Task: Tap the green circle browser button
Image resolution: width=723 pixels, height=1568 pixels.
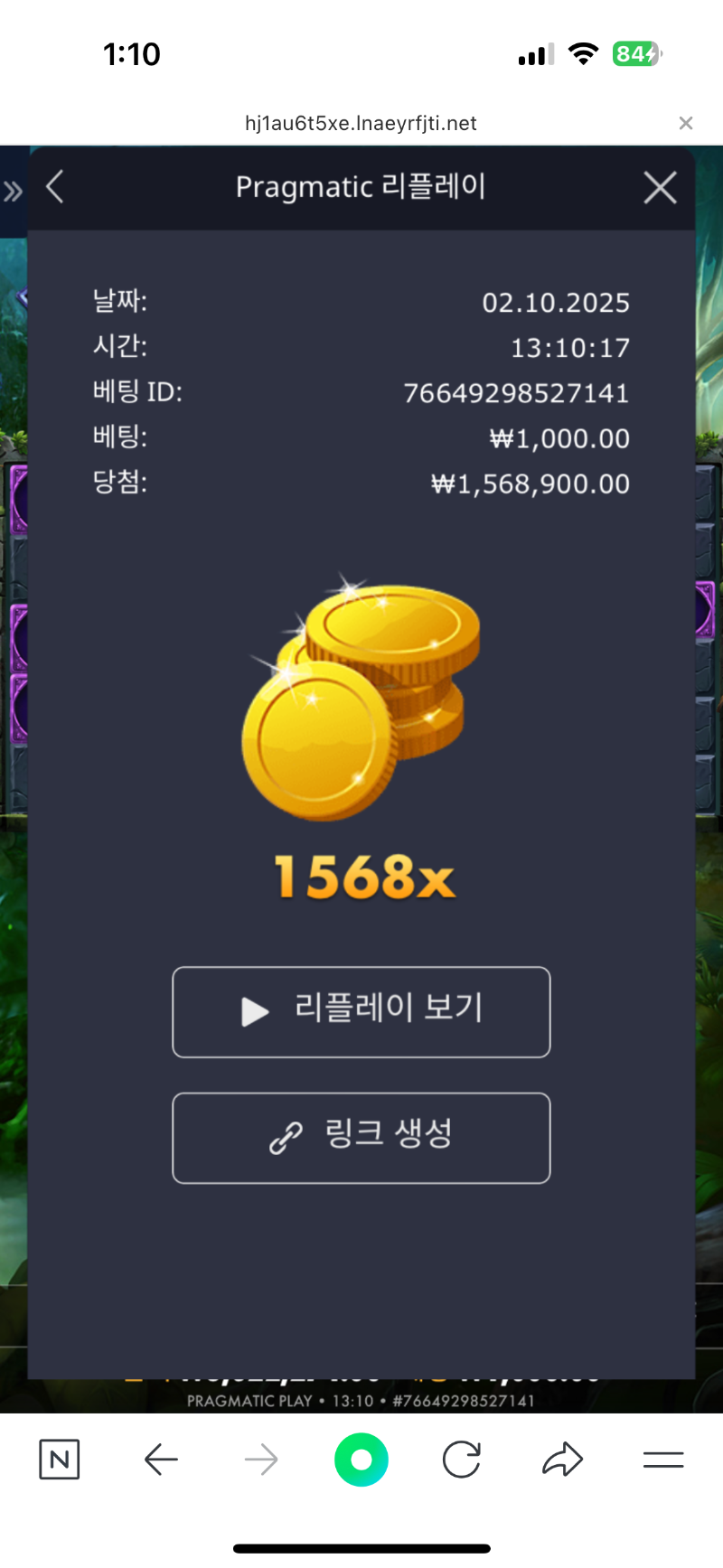Action: pos(361,1460)
